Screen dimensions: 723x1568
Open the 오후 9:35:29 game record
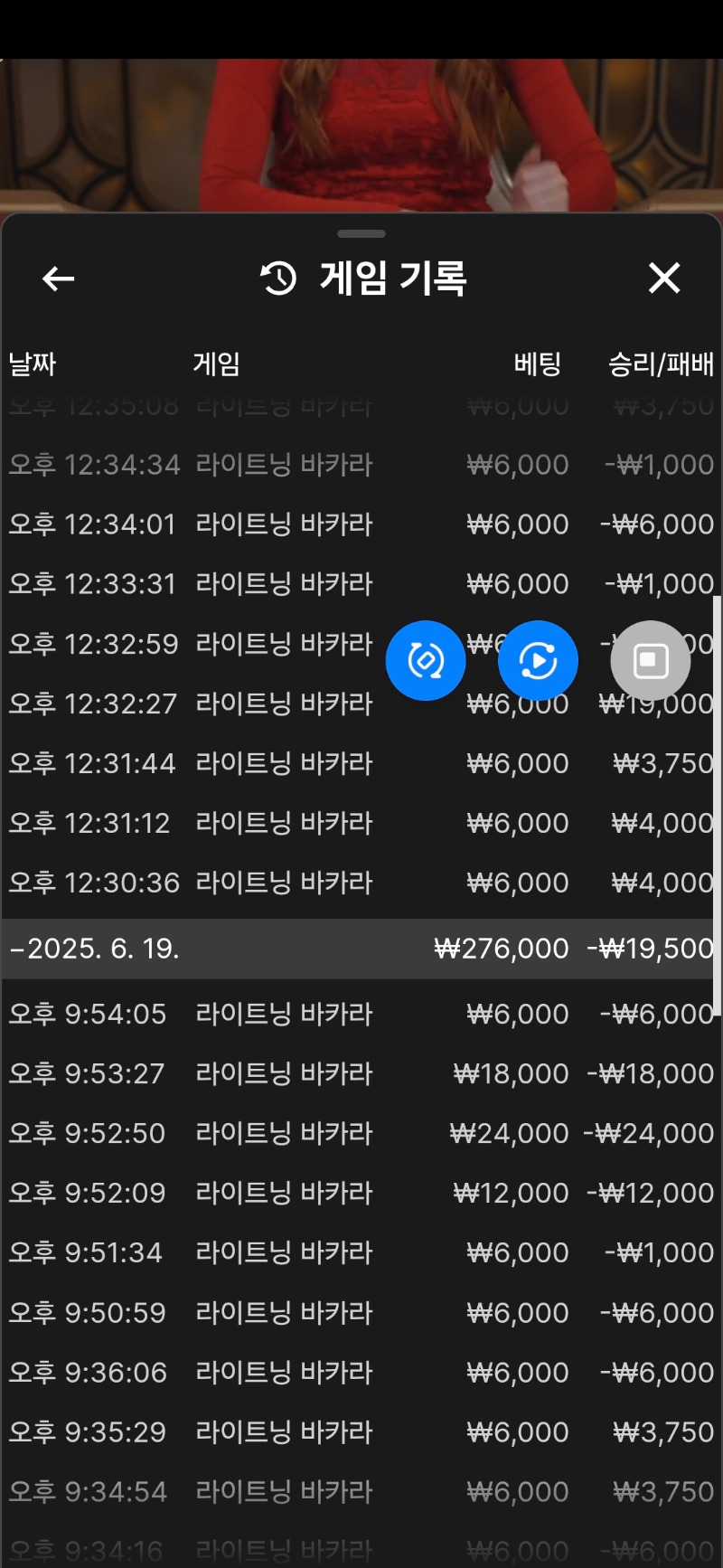361,1432
